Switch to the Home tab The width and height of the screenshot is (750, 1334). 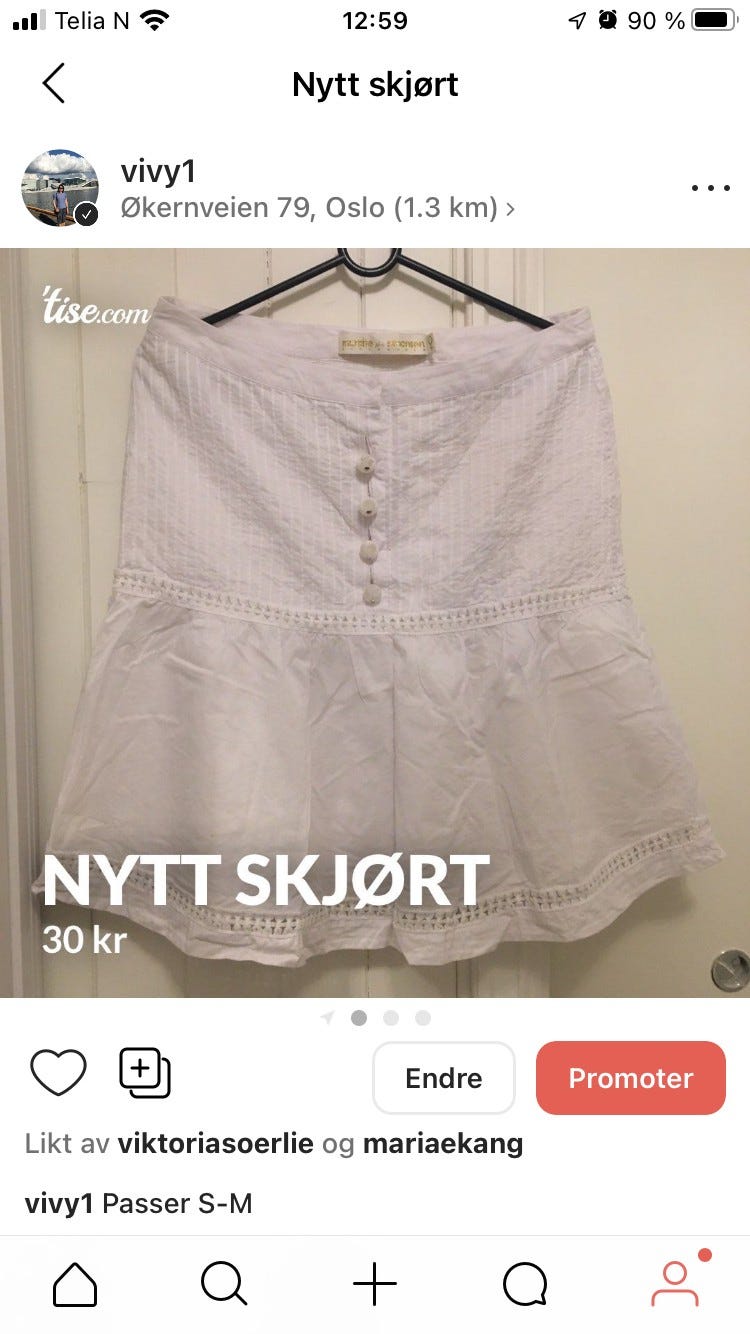(75, 1284)
